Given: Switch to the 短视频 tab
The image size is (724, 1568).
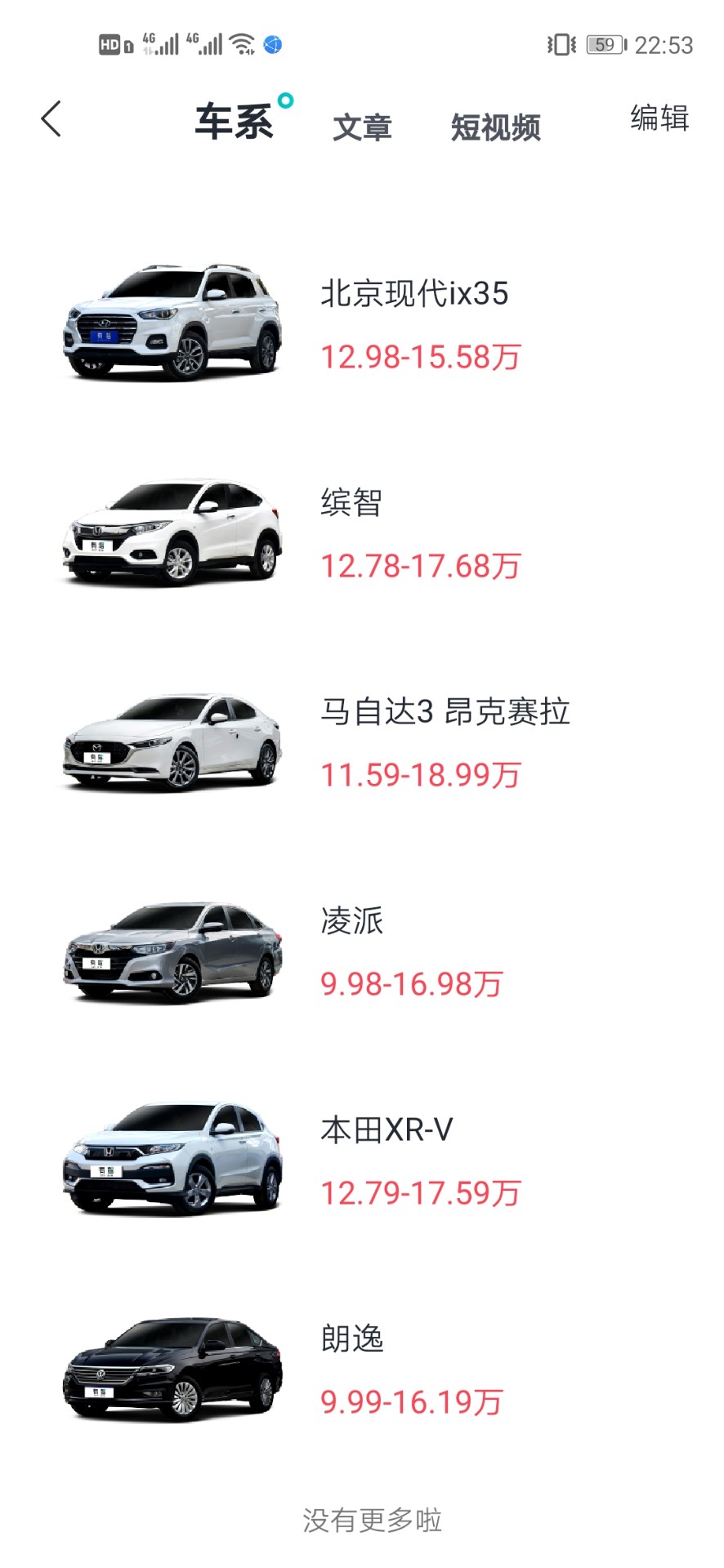Looking at the screenshot, I should click(495, 127).
